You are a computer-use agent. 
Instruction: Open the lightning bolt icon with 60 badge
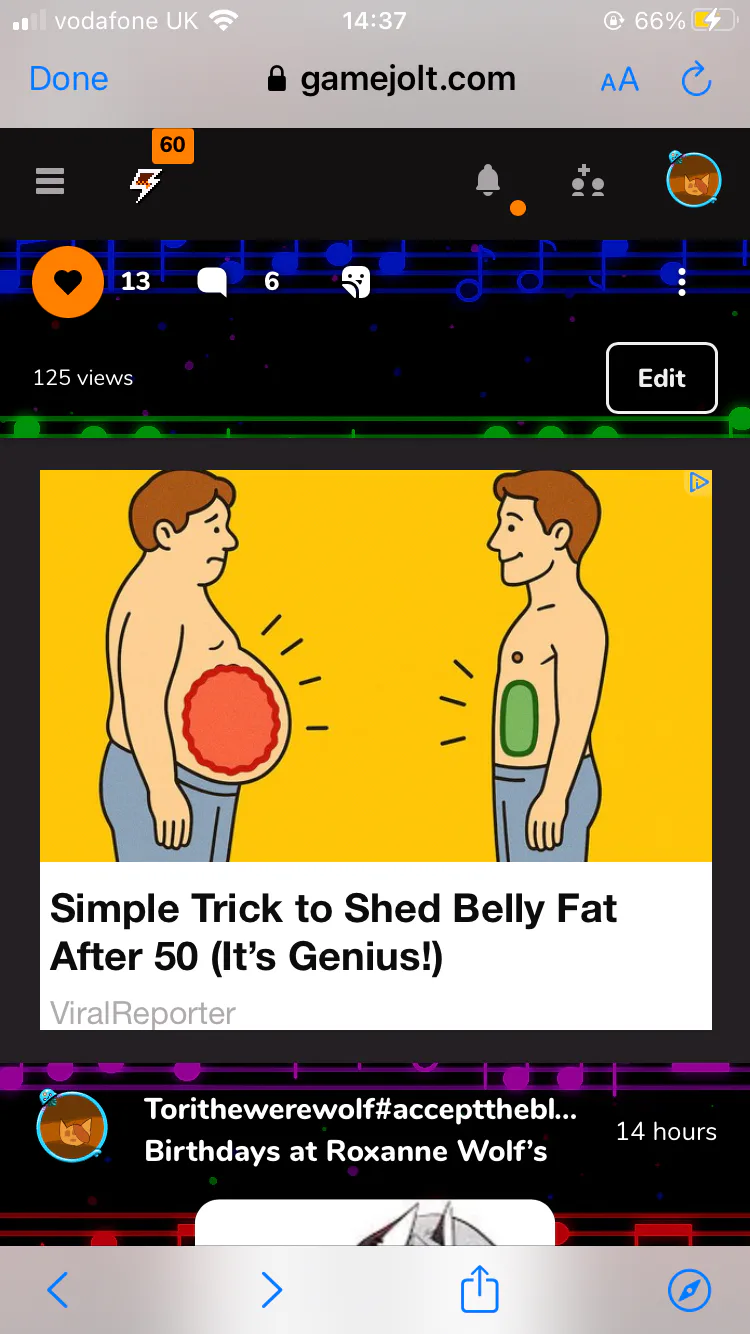(x=147, y=183)
